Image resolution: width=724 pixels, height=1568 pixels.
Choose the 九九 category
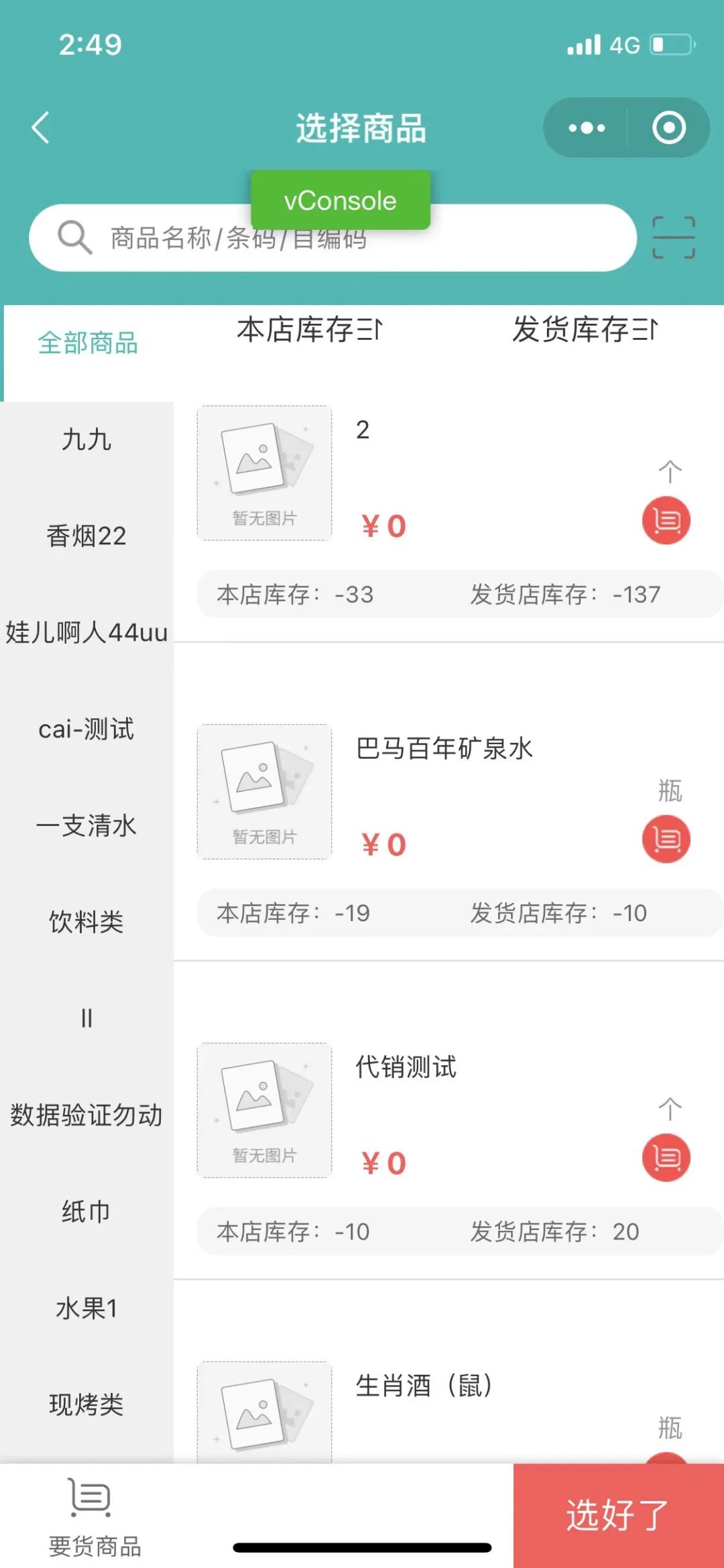coord(86,440)
